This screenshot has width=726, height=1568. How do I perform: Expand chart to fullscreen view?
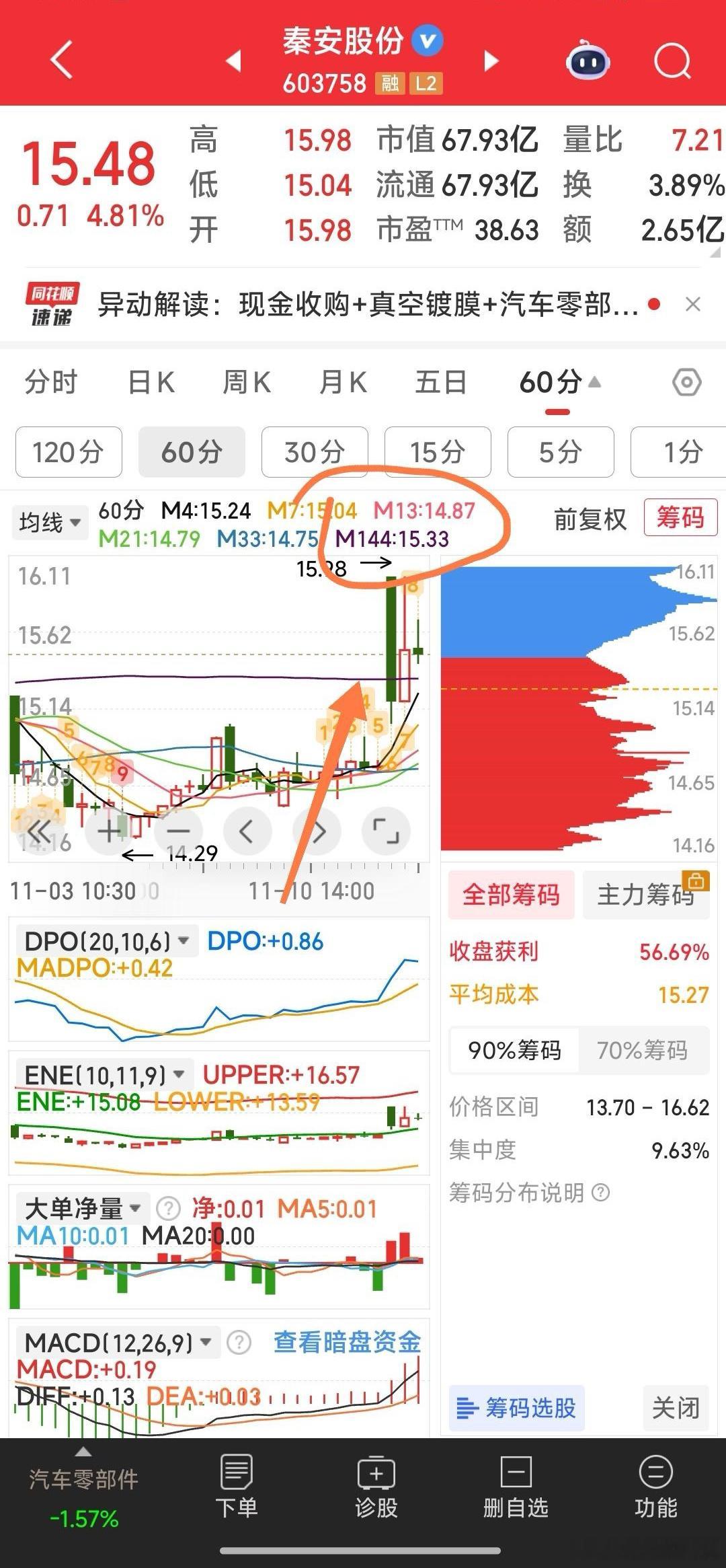pos(387,831)
